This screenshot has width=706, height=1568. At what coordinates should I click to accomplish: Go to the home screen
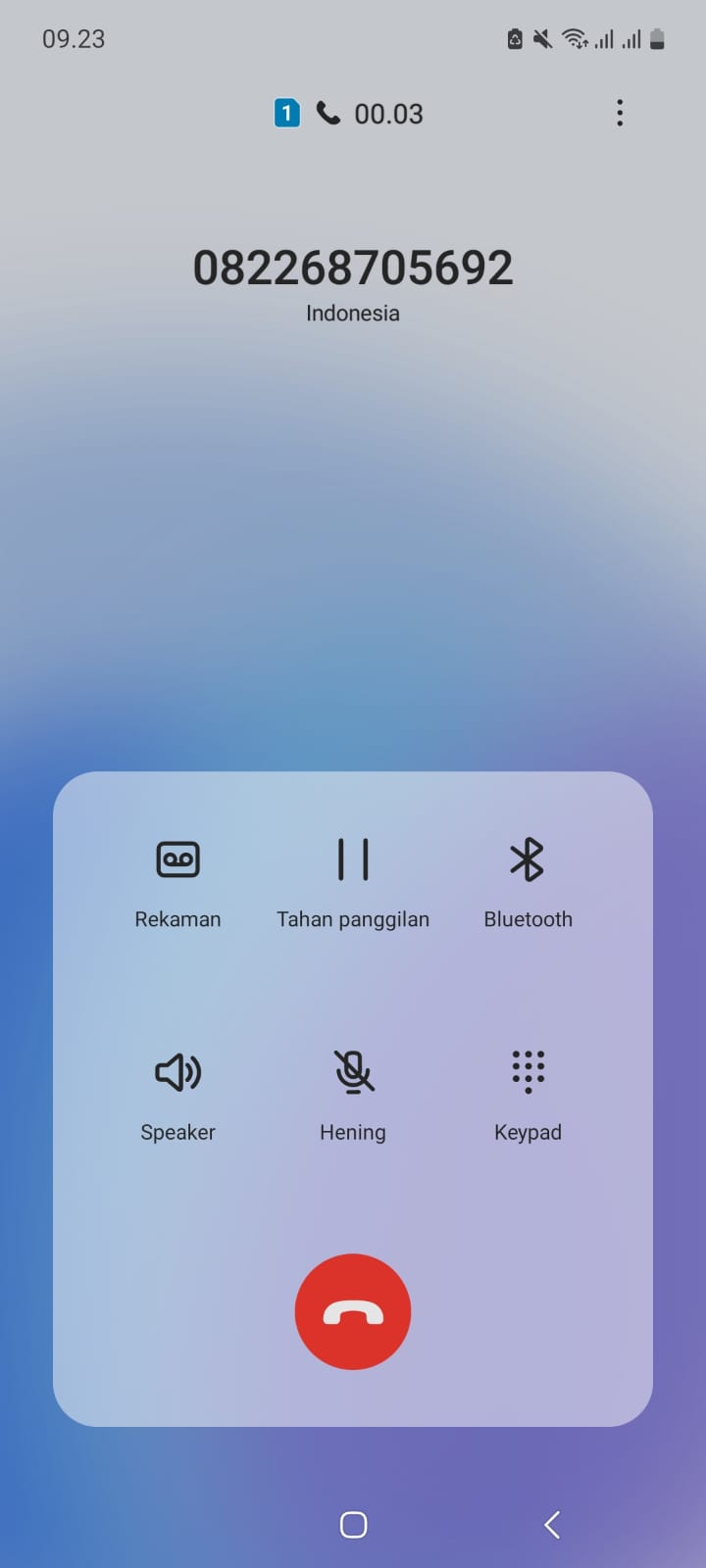tap(353, 1525)
